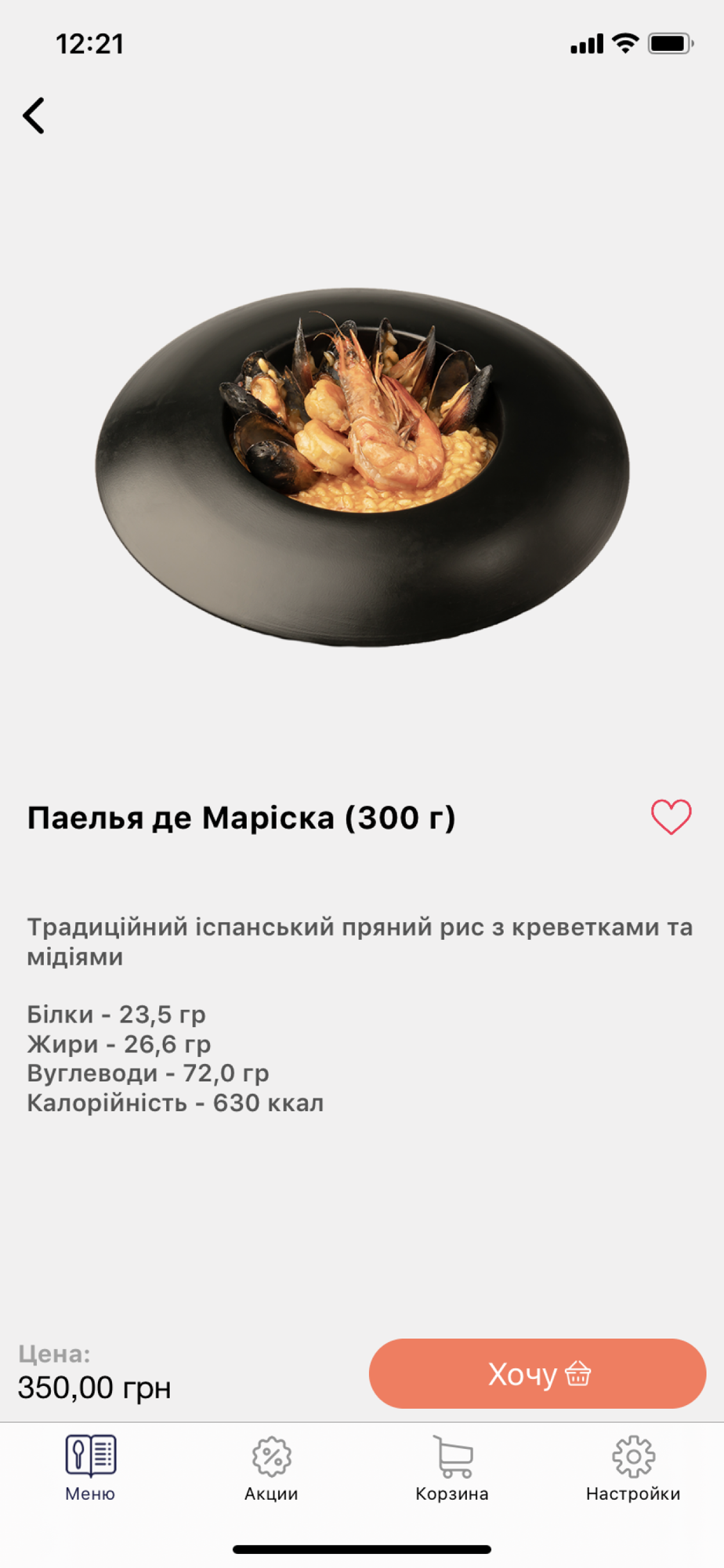Go back using the top-left arrow

pos(34,116)
